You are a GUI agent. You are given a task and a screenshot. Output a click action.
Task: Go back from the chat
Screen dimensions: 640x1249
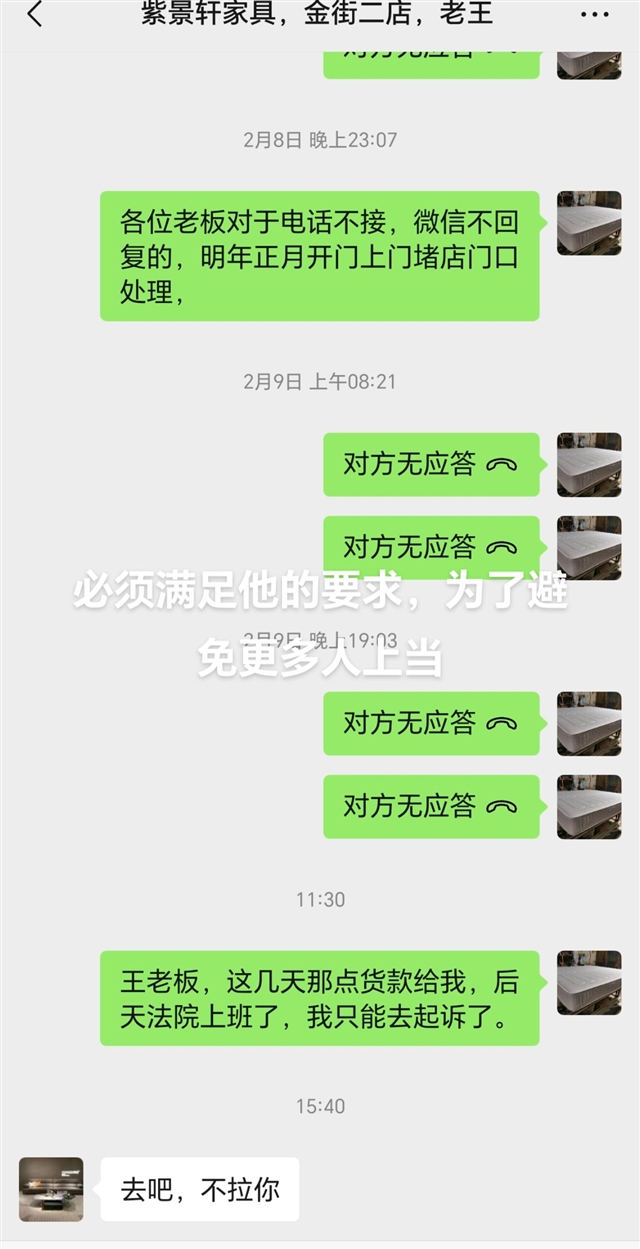(35, 15)
